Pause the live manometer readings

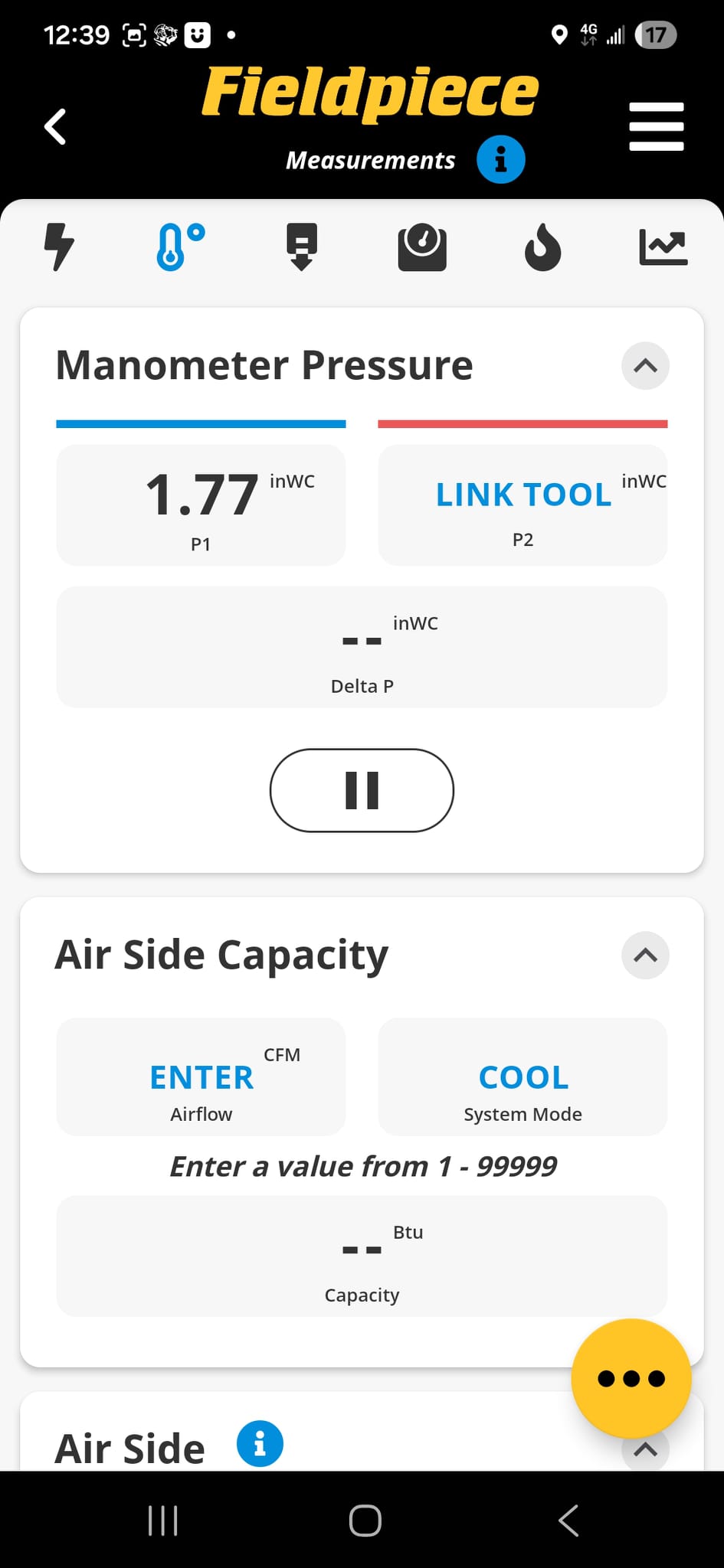(362, 790)
